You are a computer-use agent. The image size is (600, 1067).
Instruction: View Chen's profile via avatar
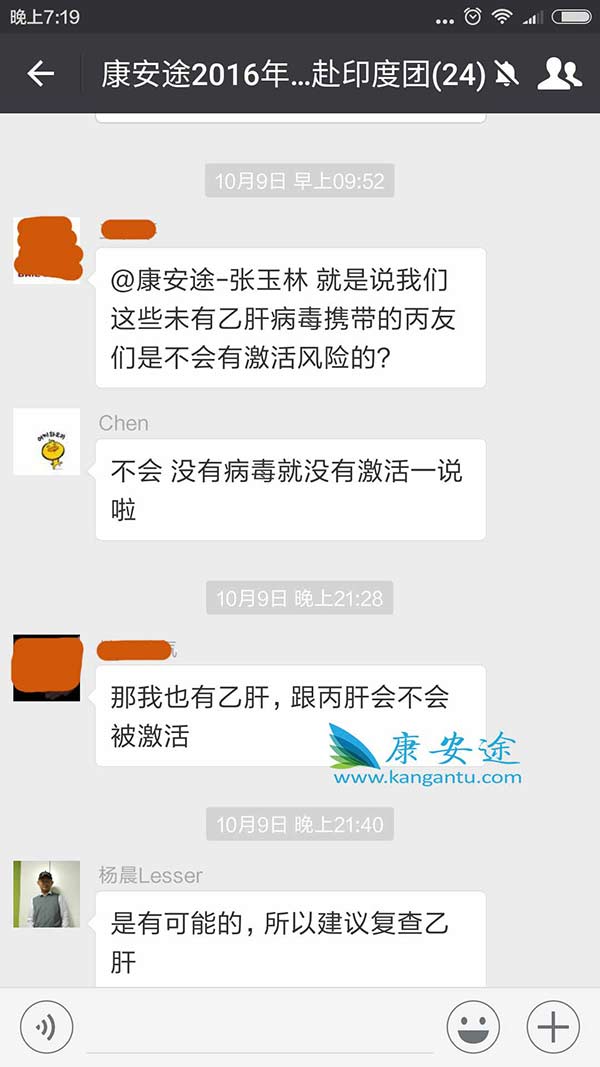click(47, 442)
